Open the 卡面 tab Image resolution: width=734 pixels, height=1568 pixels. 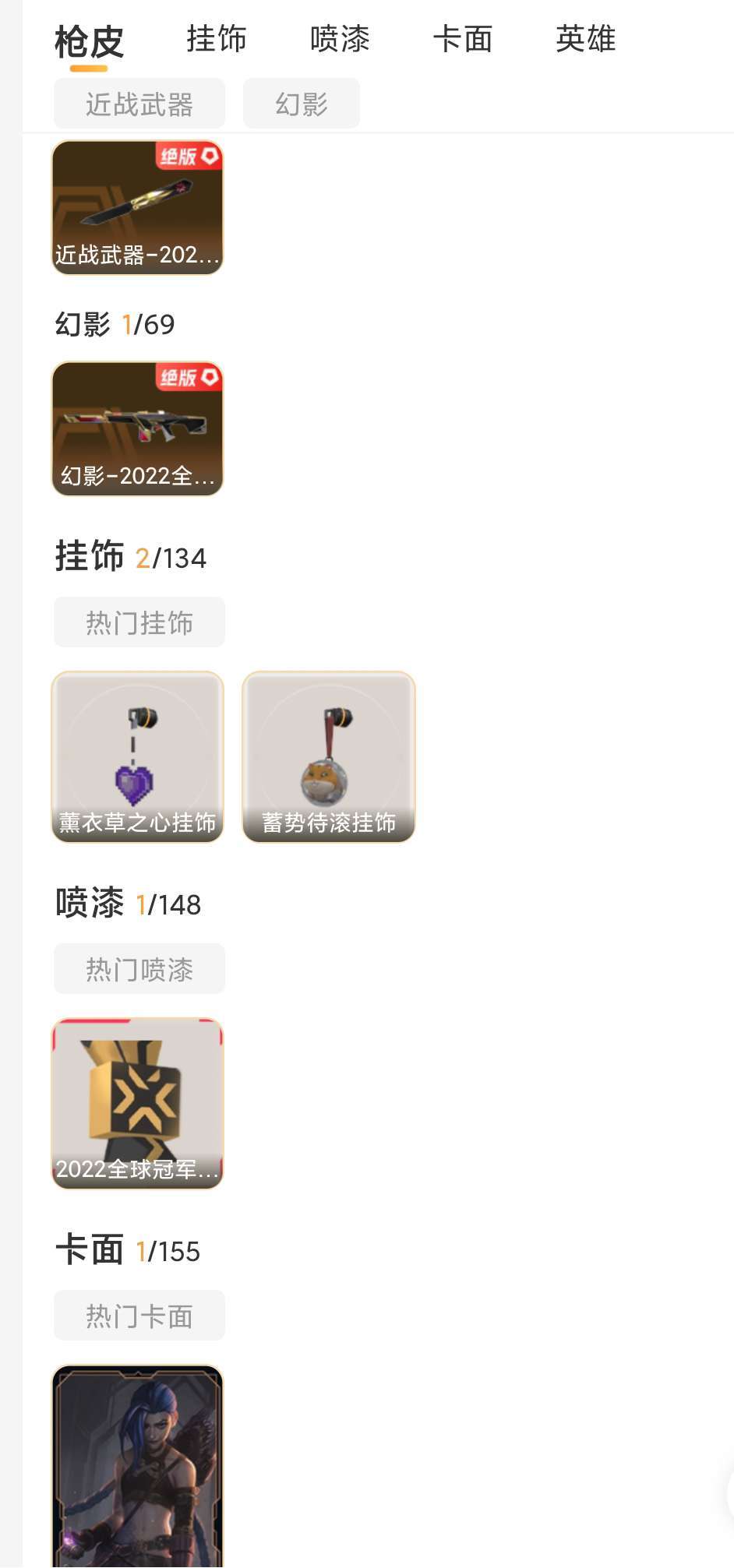click(463, 39)
